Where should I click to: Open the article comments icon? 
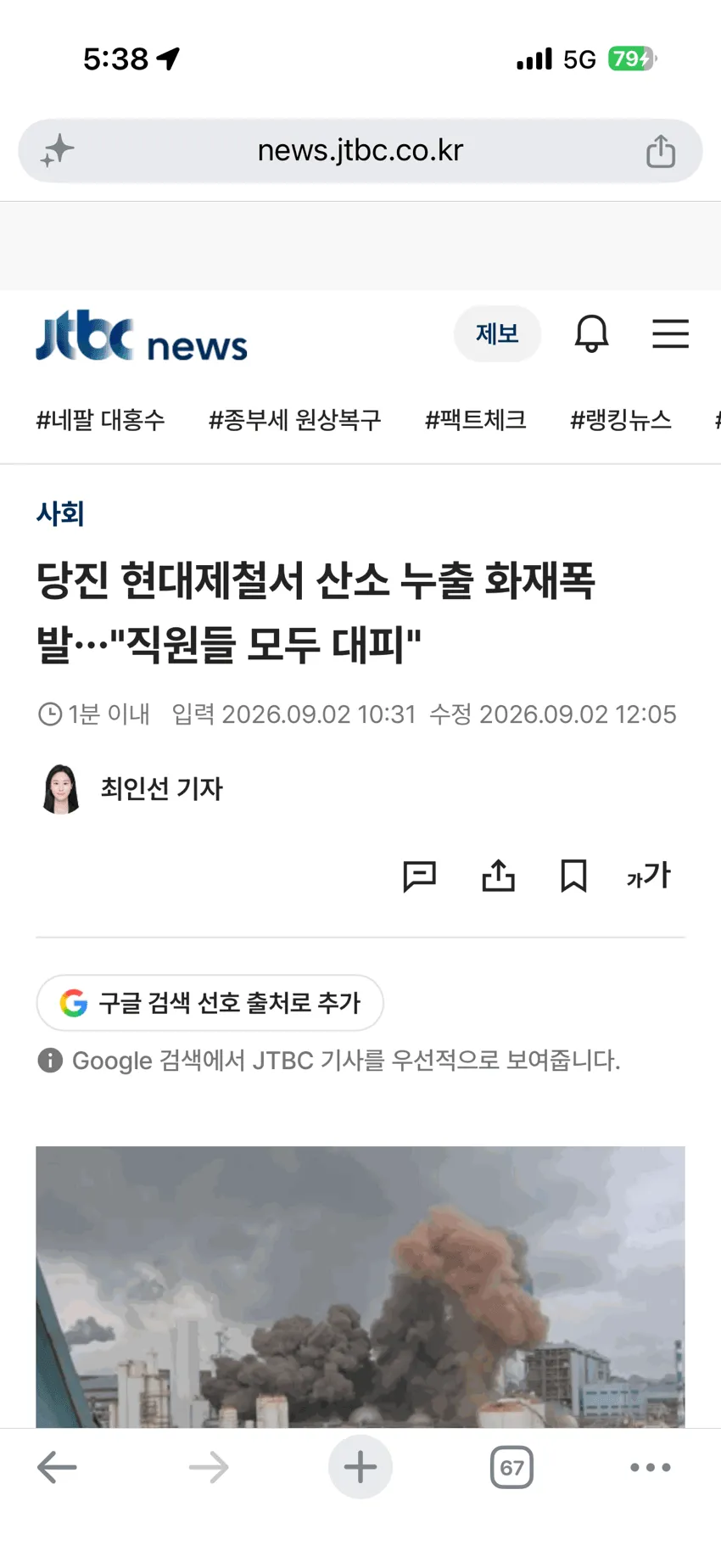(419, 876)
